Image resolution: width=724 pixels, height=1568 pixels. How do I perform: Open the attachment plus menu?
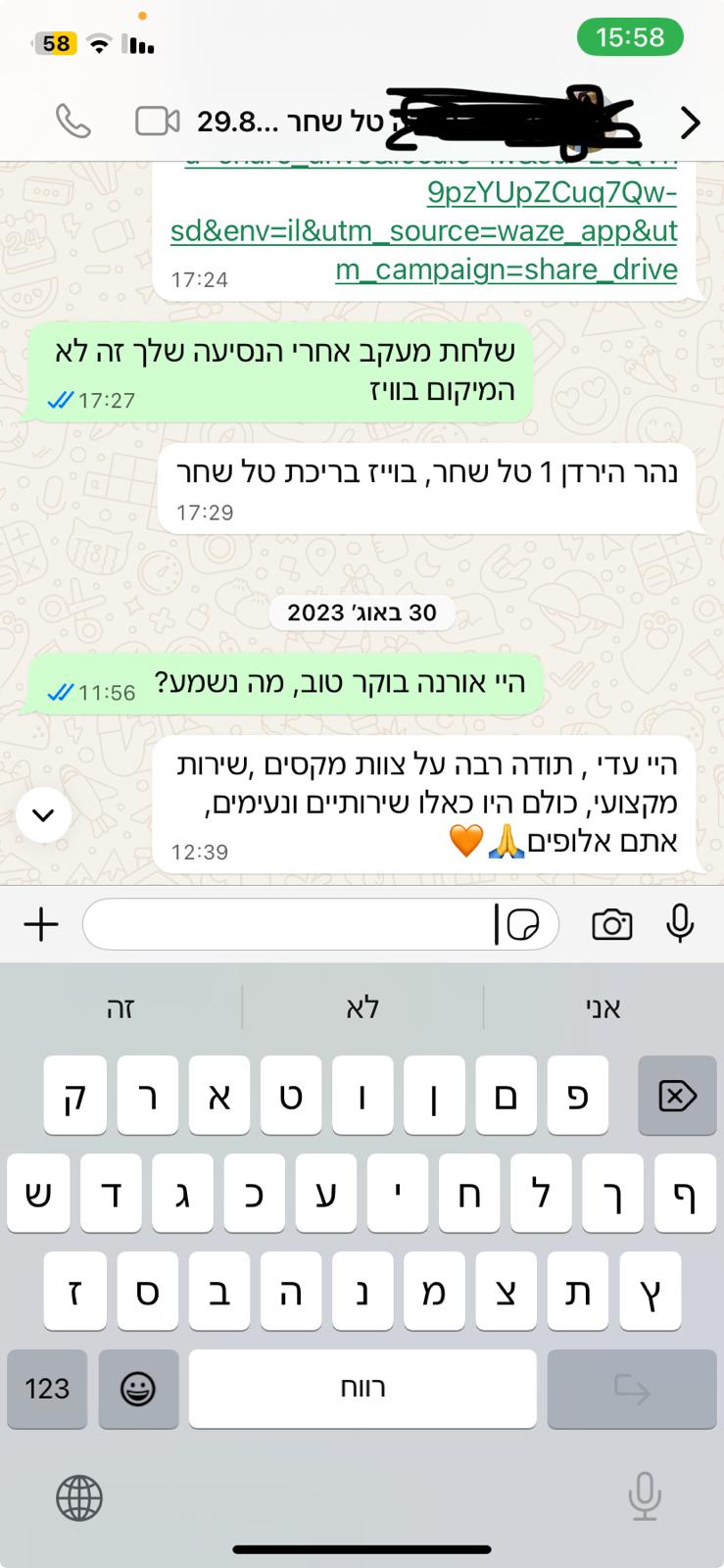[x=41, y=924]
